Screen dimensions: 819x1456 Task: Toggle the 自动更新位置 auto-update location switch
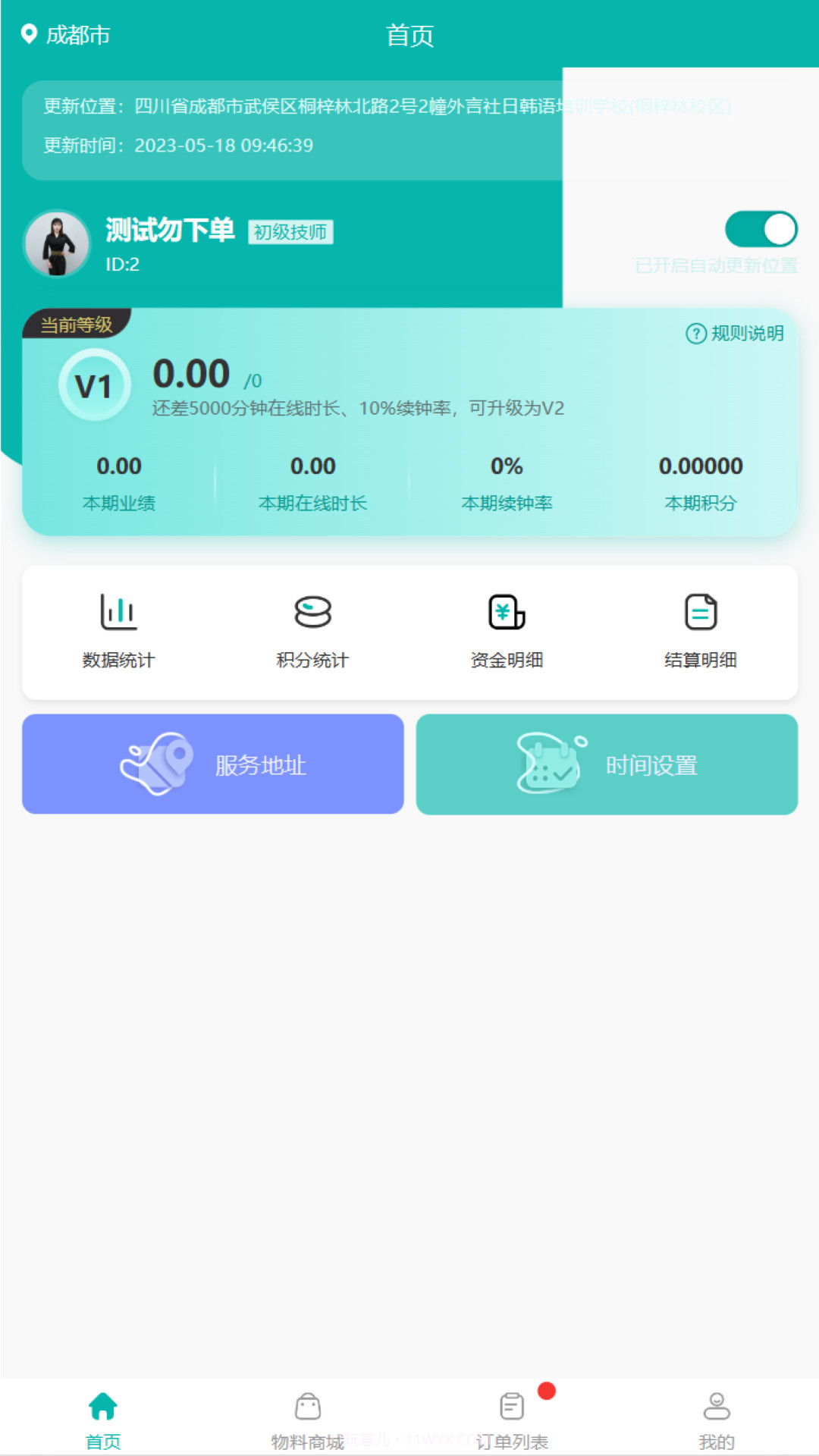coord(761,230)
